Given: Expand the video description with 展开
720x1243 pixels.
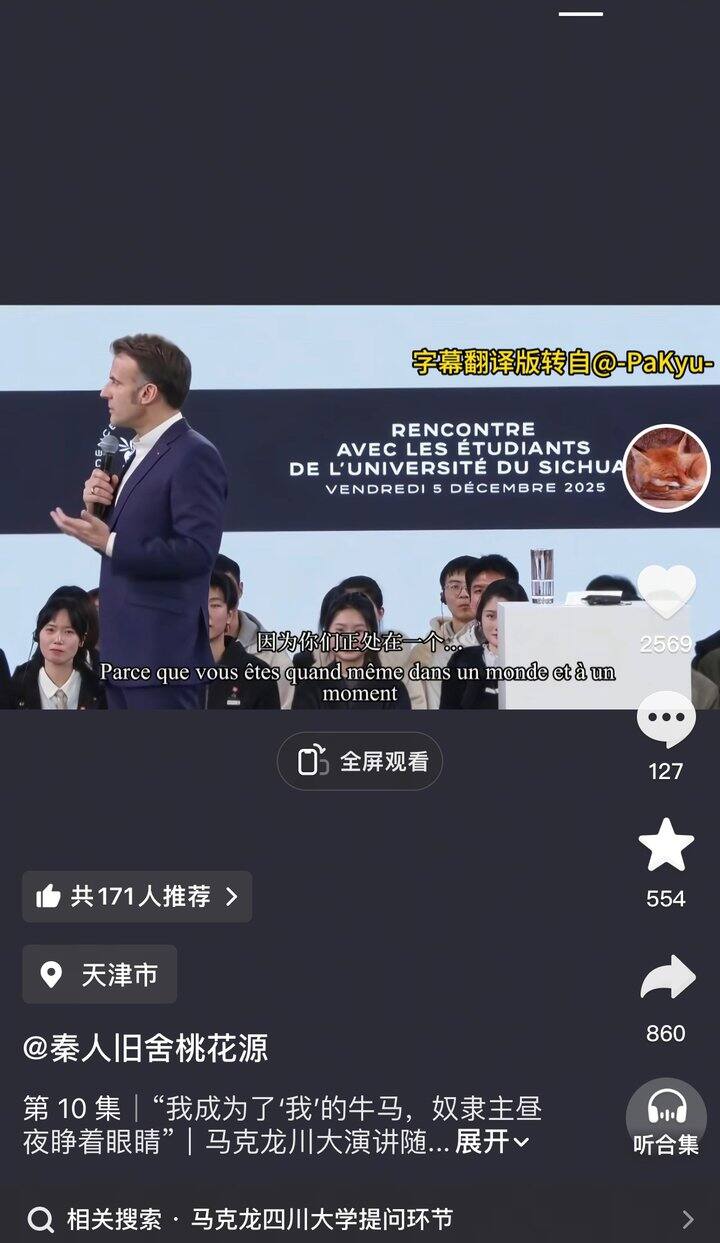Looking at the screenshot, I should tap(492, 1141).
